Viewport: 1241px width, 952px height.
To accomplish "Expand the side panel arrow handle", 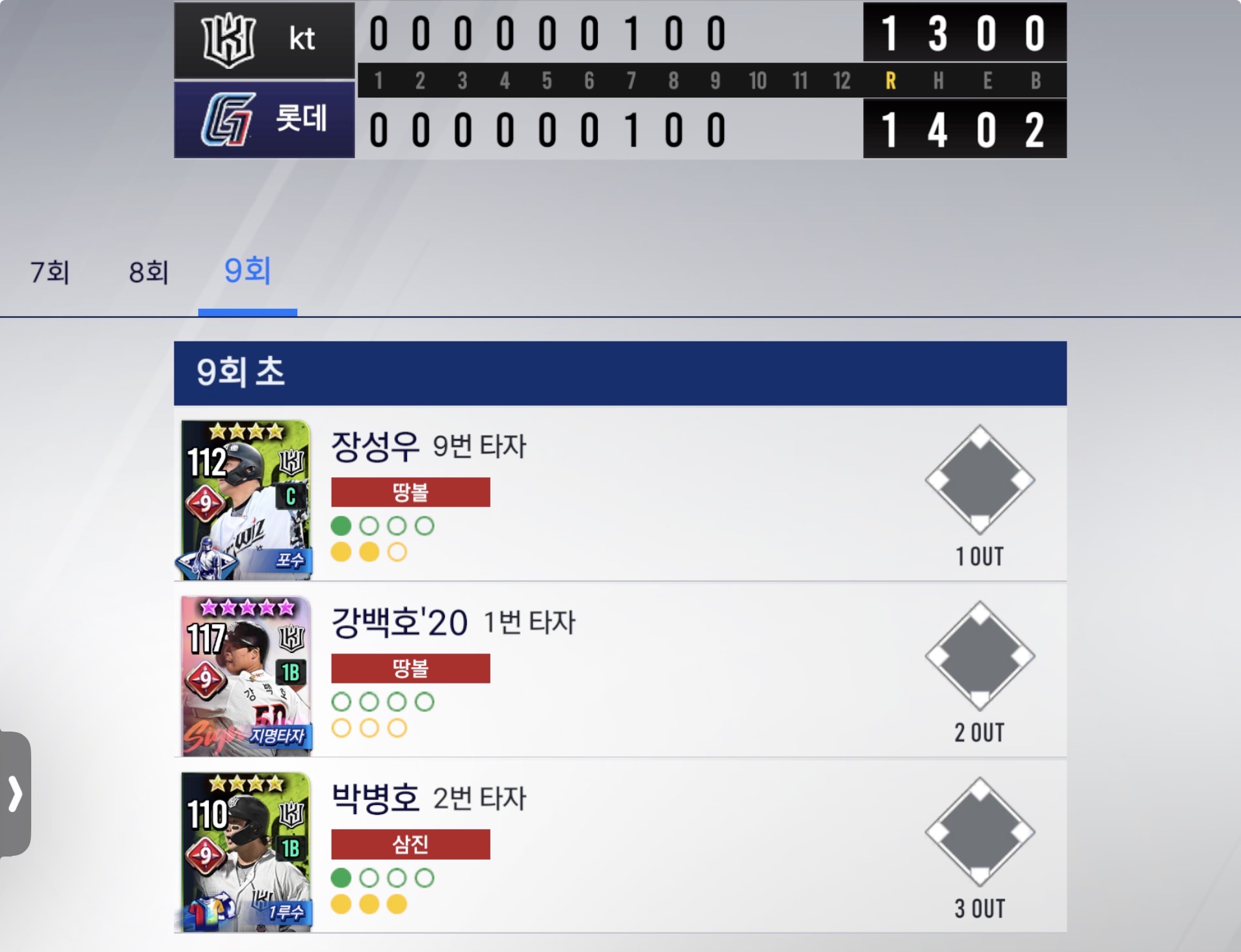I will (x=15, y=793).
